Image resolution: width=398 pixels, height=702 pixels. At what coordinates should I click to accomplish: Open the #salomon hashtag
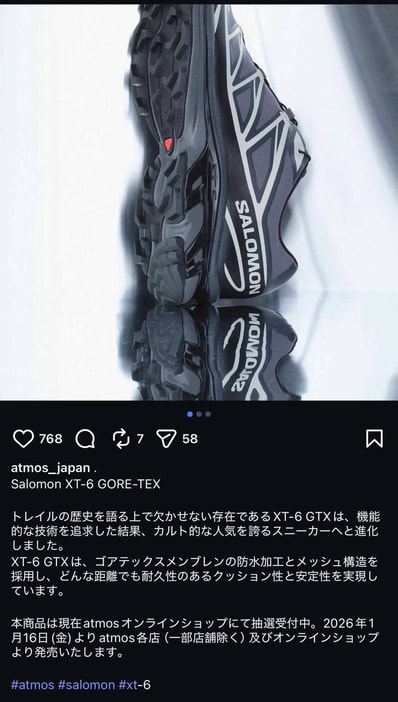pyautogui.click(x=86, y=685)
